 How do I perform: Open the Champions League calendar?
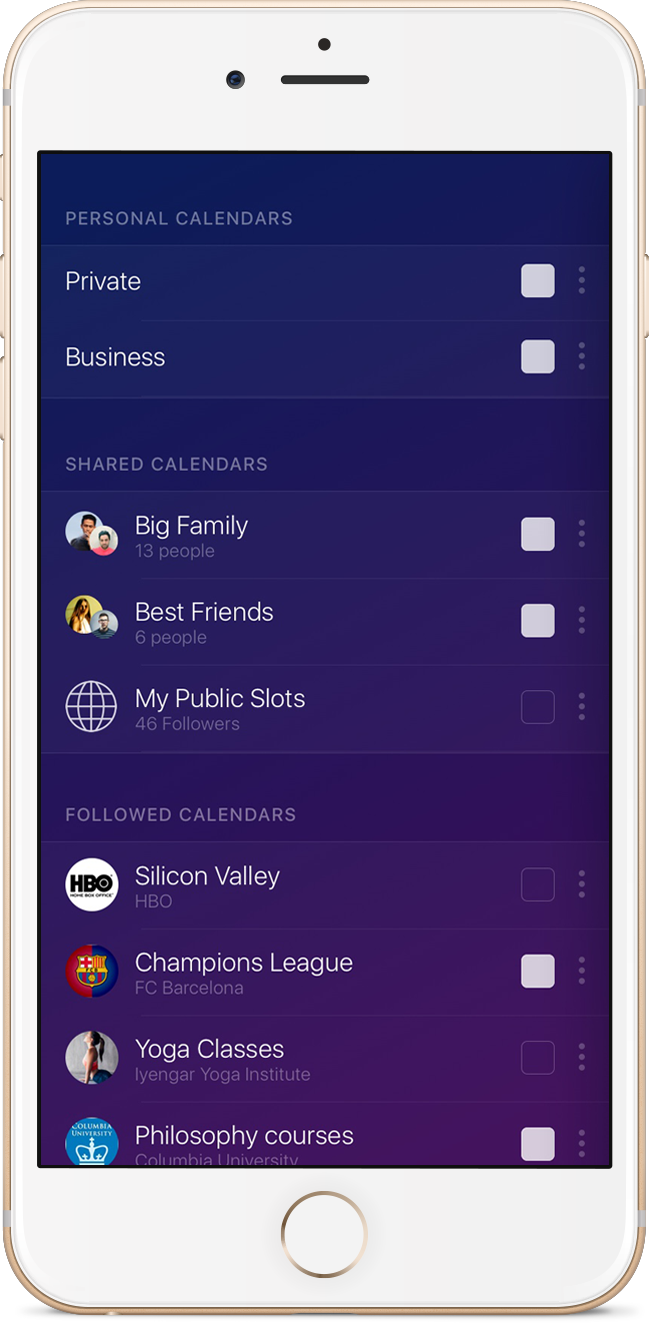[243, 971]
